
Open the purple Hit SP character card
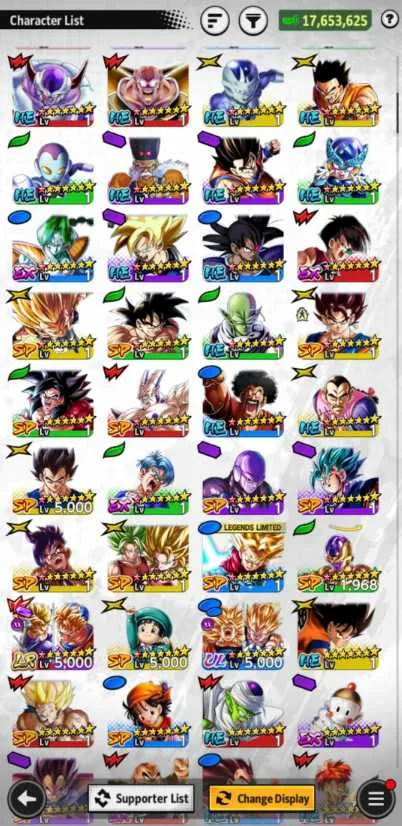pyautogui.click(x=243, y=480)
